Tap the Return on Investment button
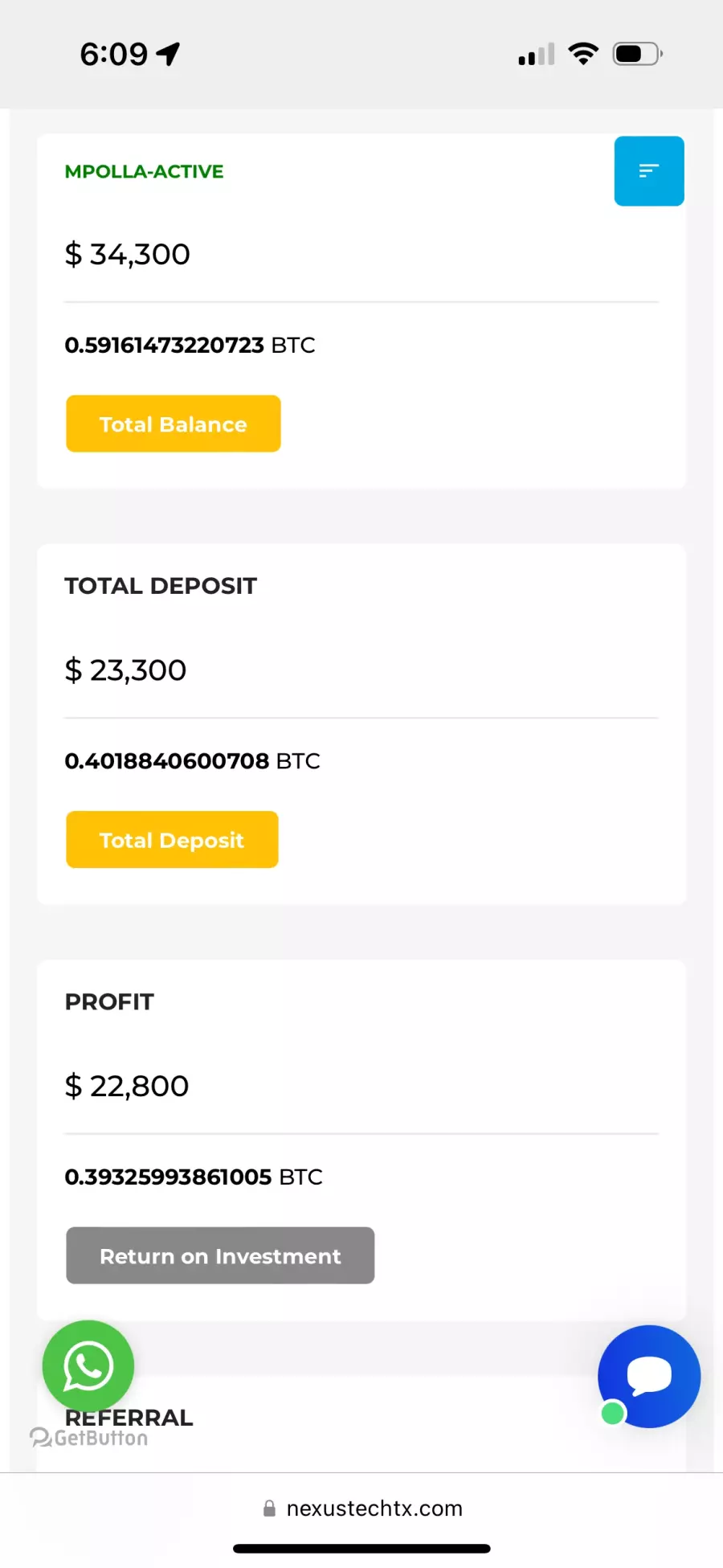 (x=220, y=1255)
